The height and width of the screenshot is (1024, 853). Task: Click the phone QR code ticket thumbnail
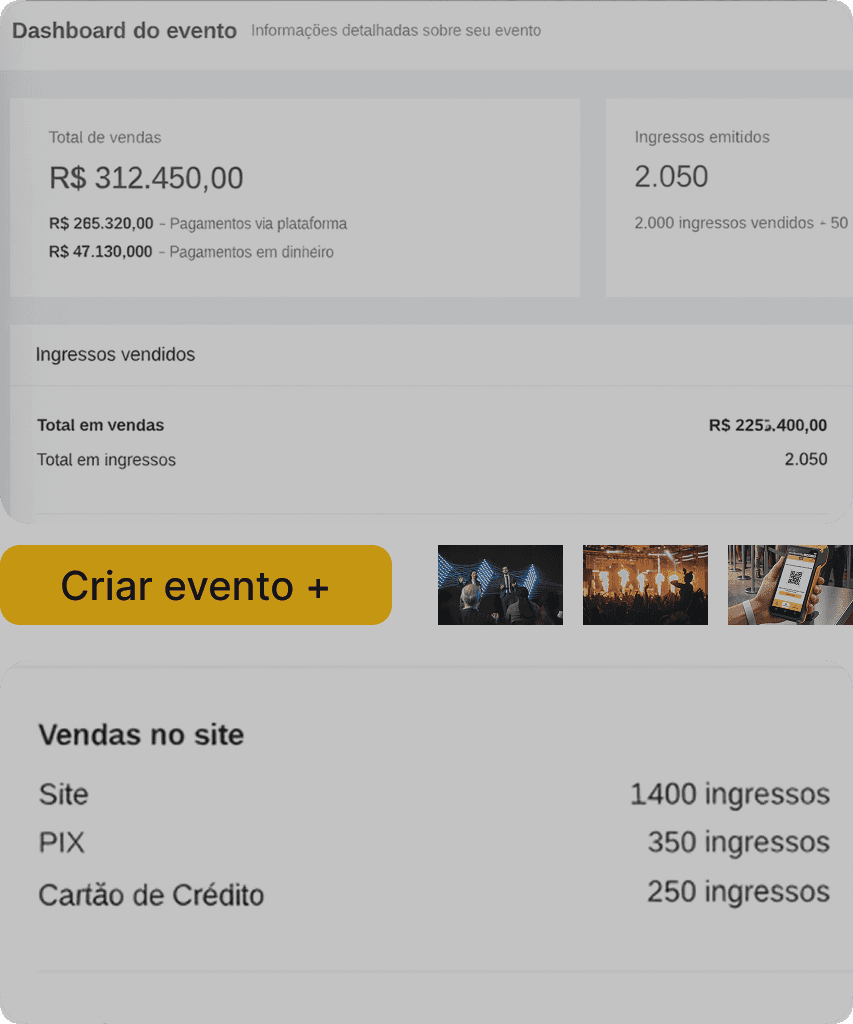click(789, 584)
